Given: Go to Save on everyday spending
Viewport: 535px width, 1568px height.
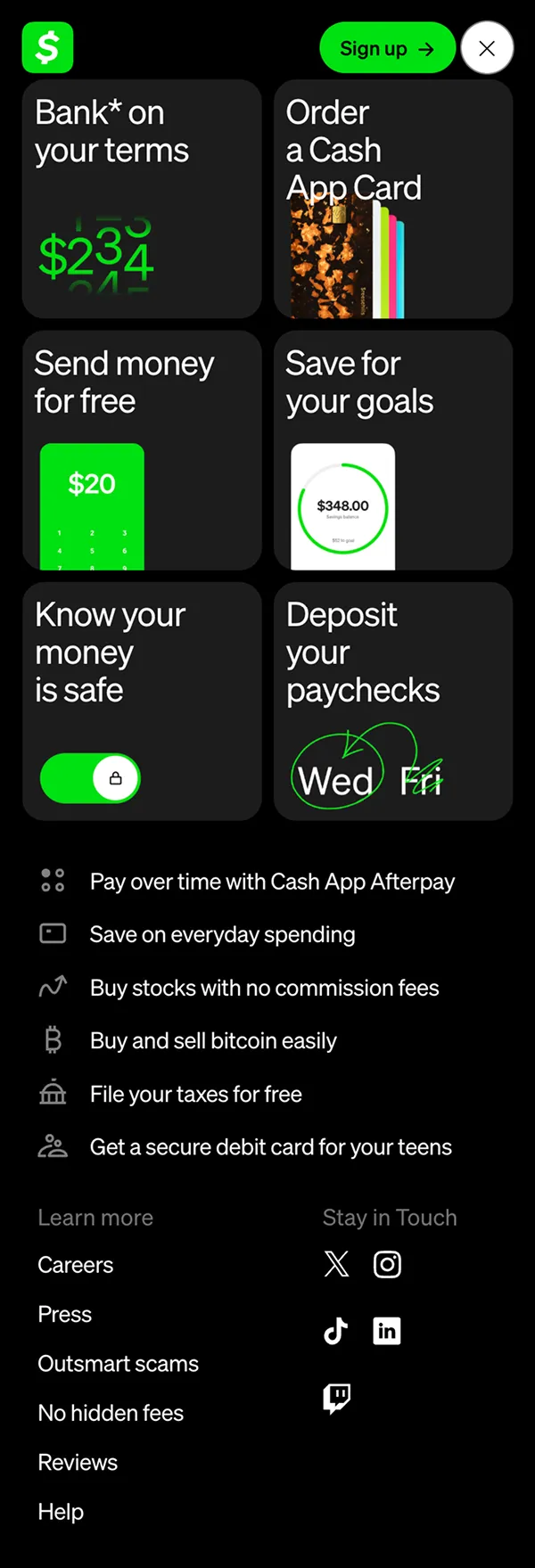Looking at the screenshot, I should pos(222,934).
